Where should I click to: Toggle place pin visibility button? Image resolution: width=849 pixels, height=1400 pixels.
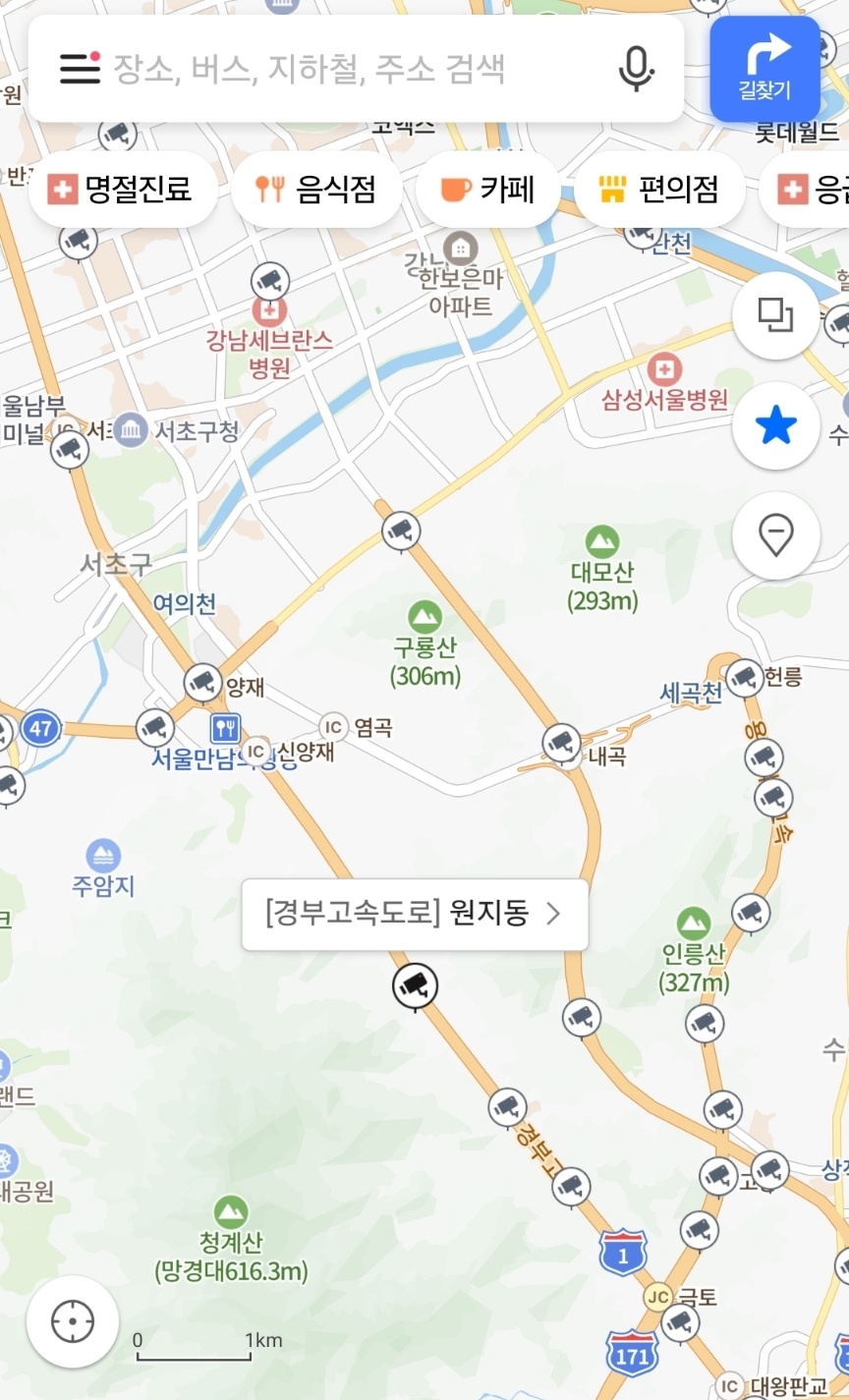[775, 533]
